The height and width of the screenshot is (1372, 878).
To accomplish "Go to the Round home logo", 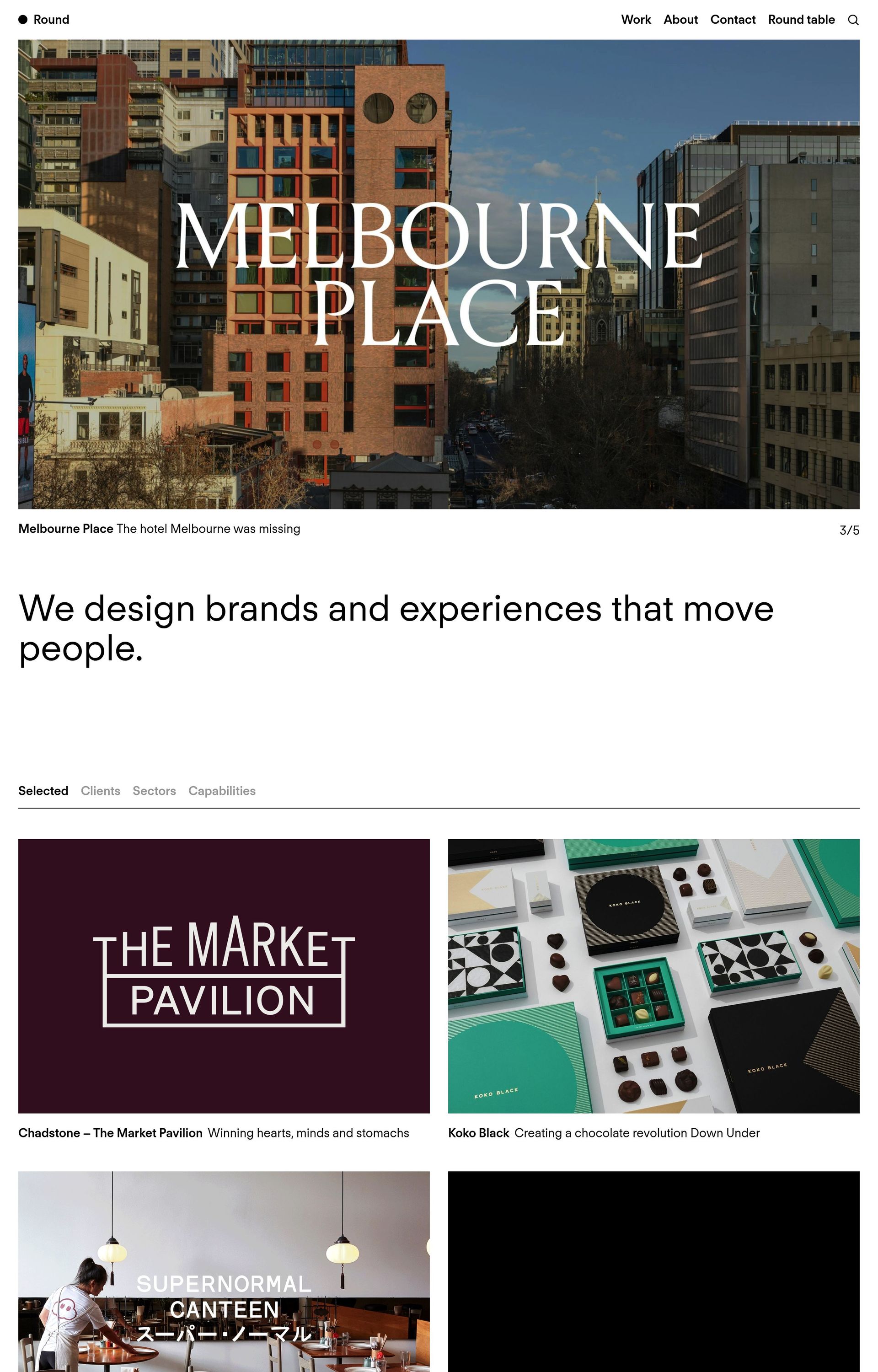I will (x=44, y=19).
